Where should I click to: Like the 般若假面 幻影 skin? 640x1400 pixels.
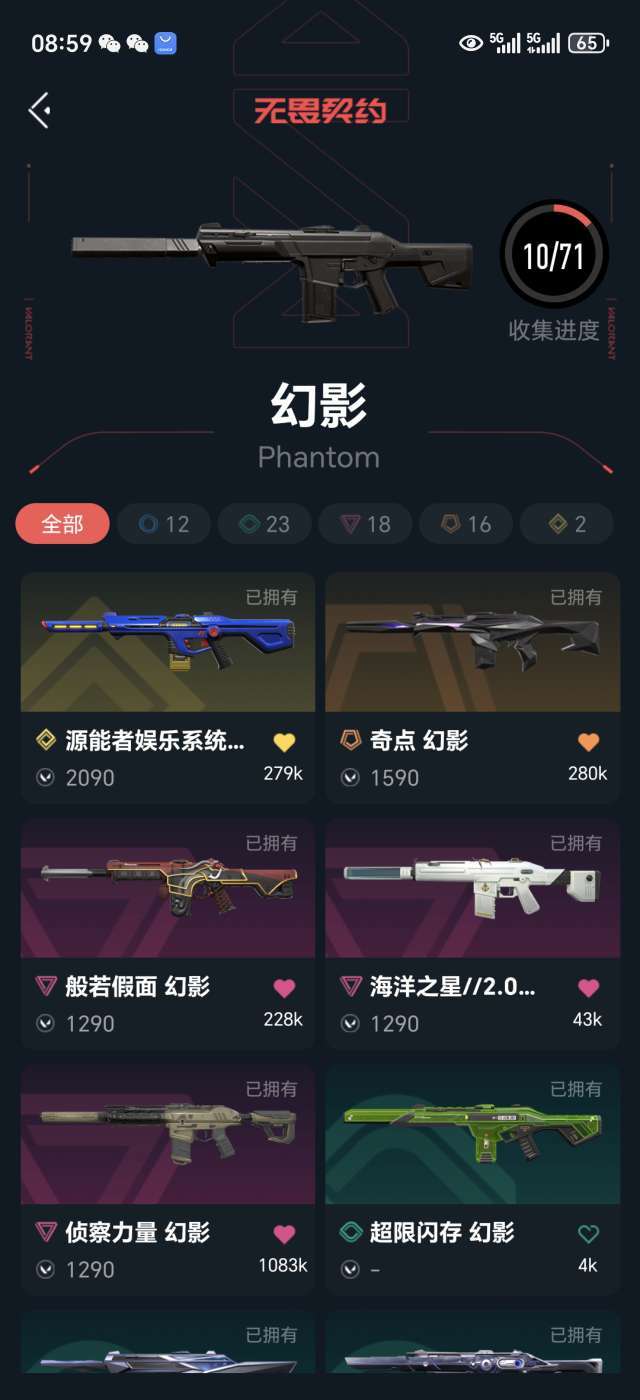pyautogui.click(x=284, y=988)
